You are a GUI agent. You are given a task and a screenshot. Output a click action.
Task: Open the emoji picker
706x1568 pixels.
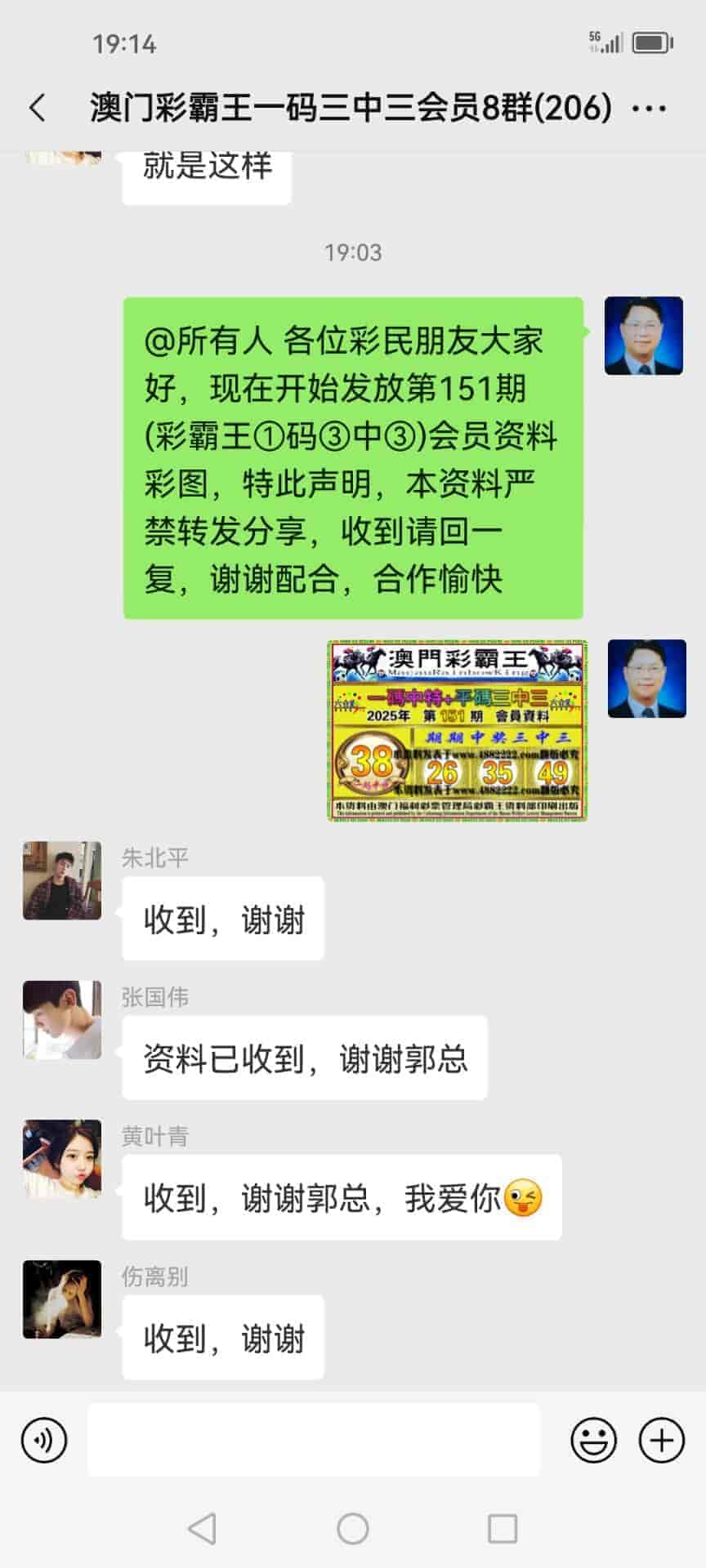[593, 1441]
